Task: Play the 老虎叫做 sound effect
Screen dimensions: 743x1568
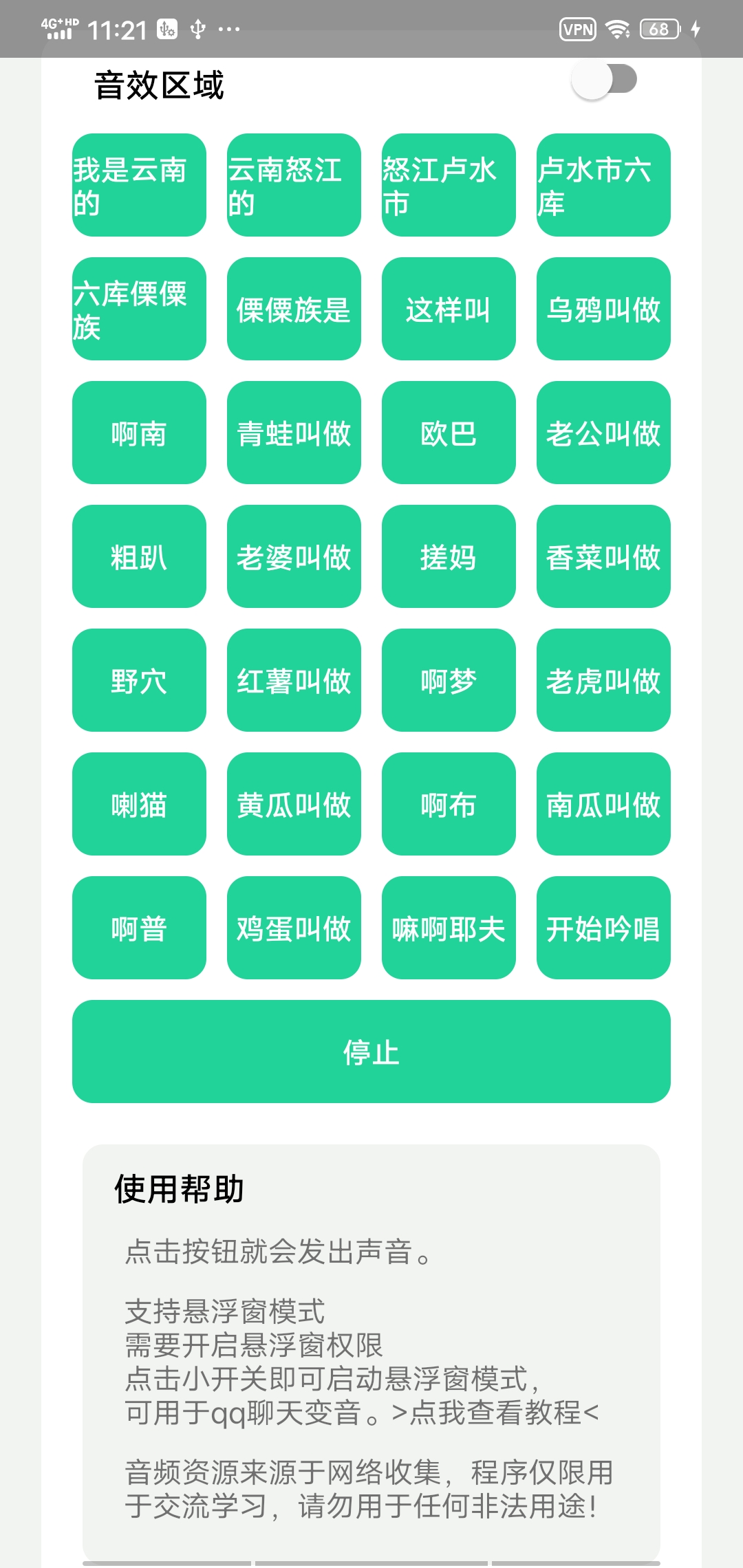Action: [x=602, y=681]
